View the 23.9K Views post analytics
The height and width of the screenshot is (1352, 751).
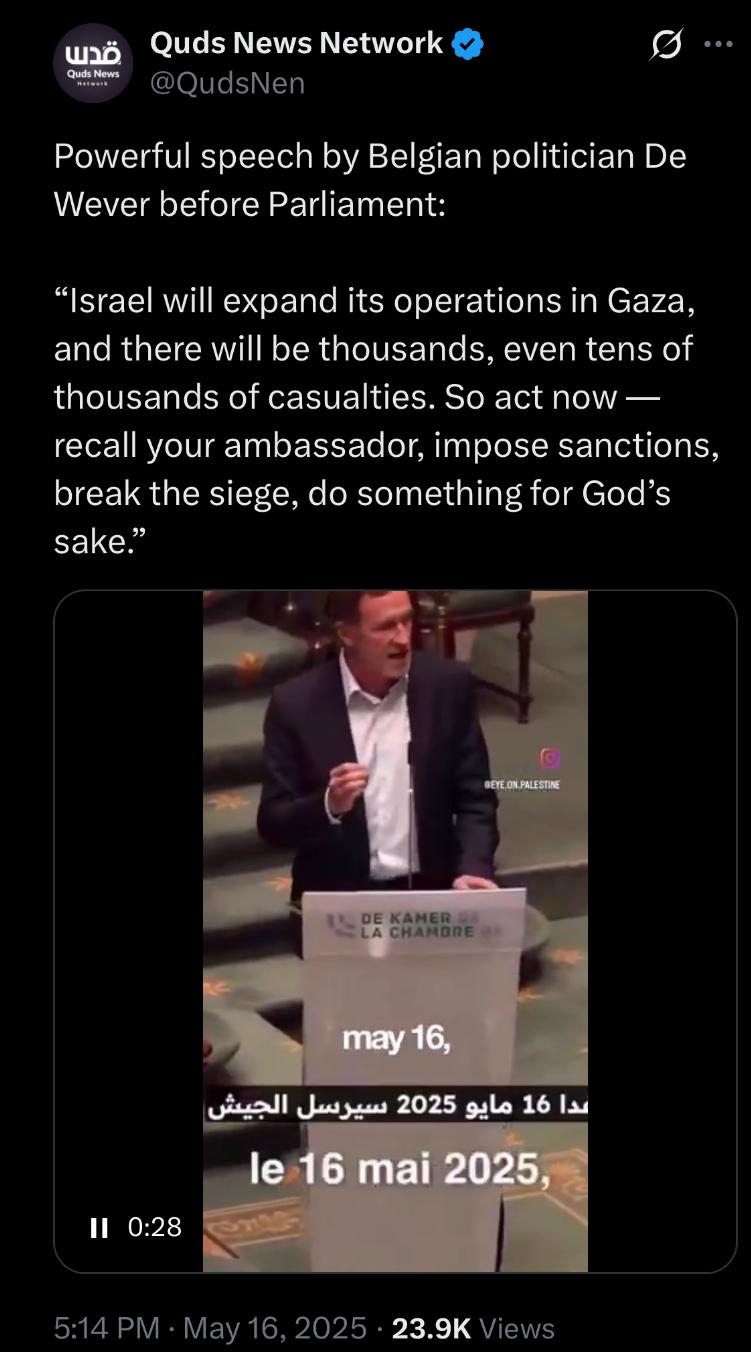tap(473, 1328)
